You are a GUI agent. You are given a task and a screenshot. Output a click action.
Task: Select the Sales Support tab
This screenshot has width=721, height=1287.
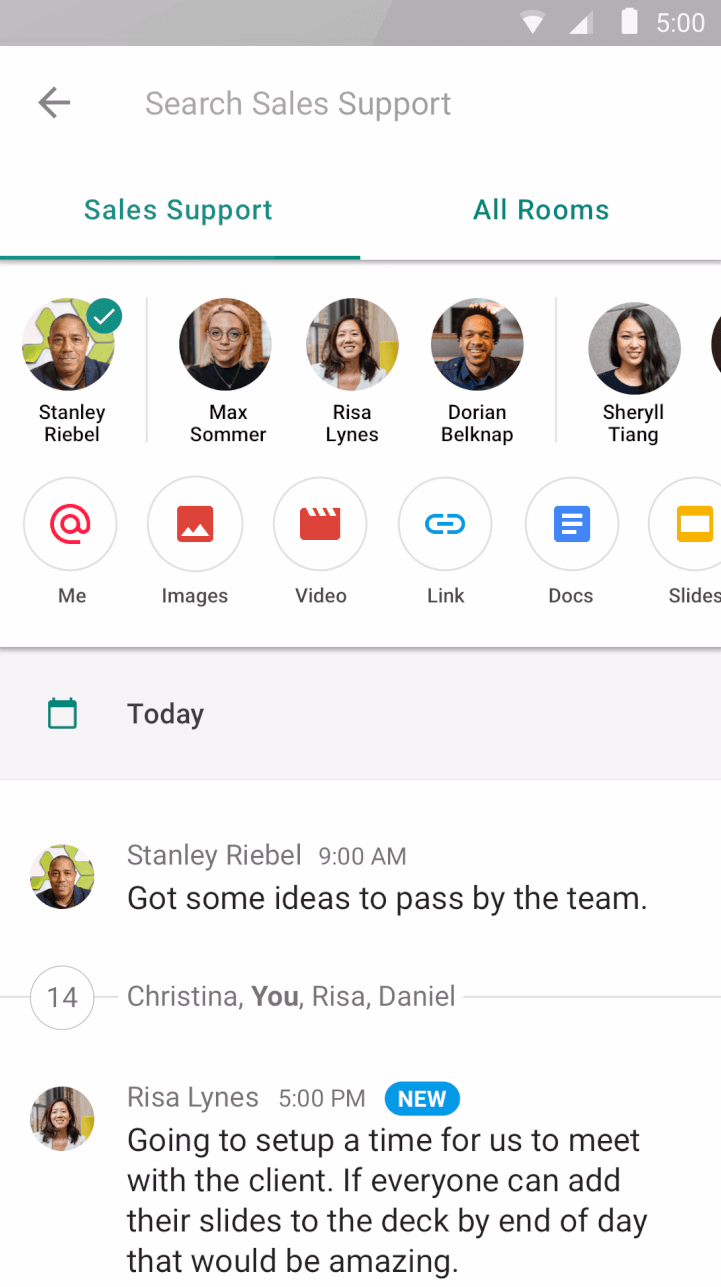coord(178,210)
